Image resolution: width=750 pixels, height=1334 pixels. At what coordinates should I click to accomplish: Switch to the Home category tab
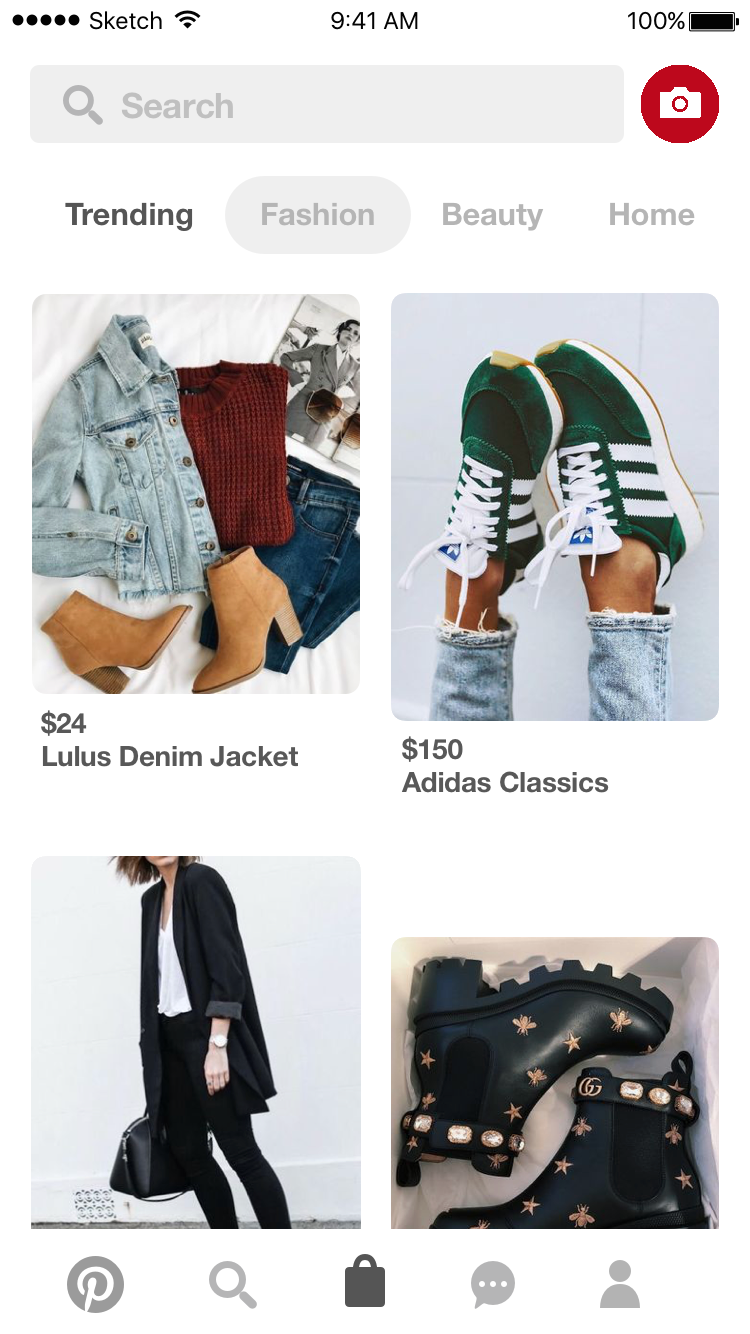[651, 215]
